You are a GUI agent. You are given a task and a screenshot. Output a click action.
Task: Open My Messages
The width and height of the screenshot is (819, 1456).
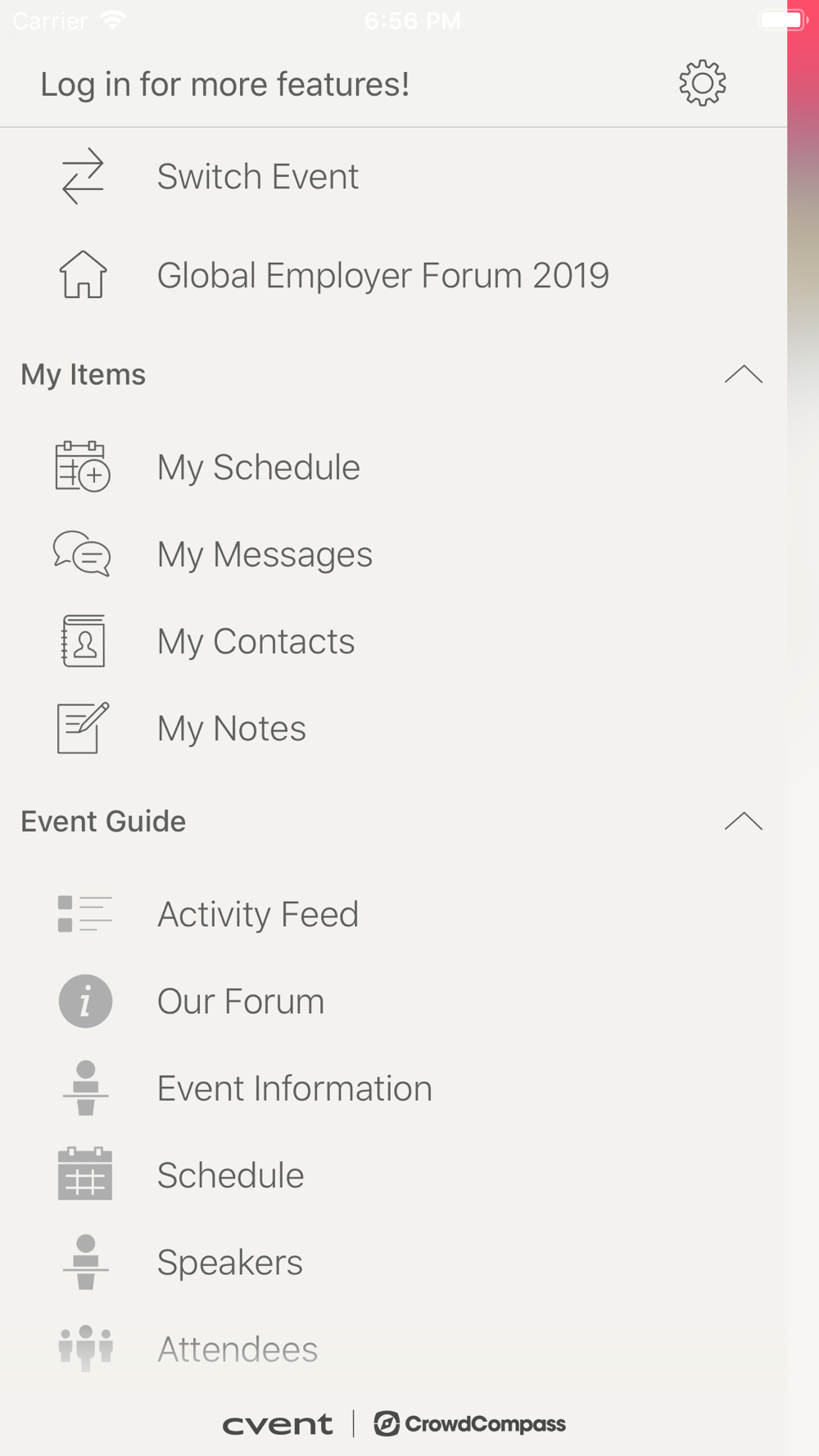point(393,554)
